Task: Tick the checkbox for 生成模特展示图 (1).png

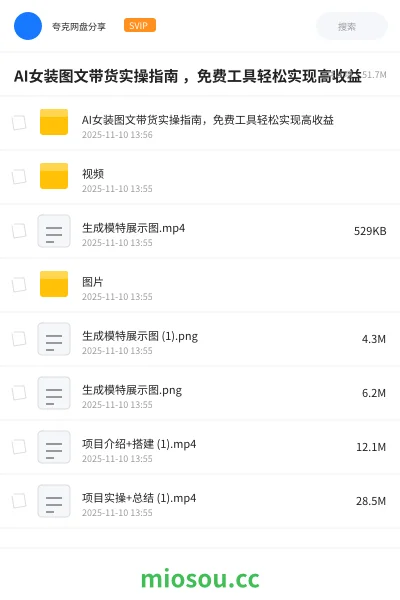Action: click(x=19, y=339)
